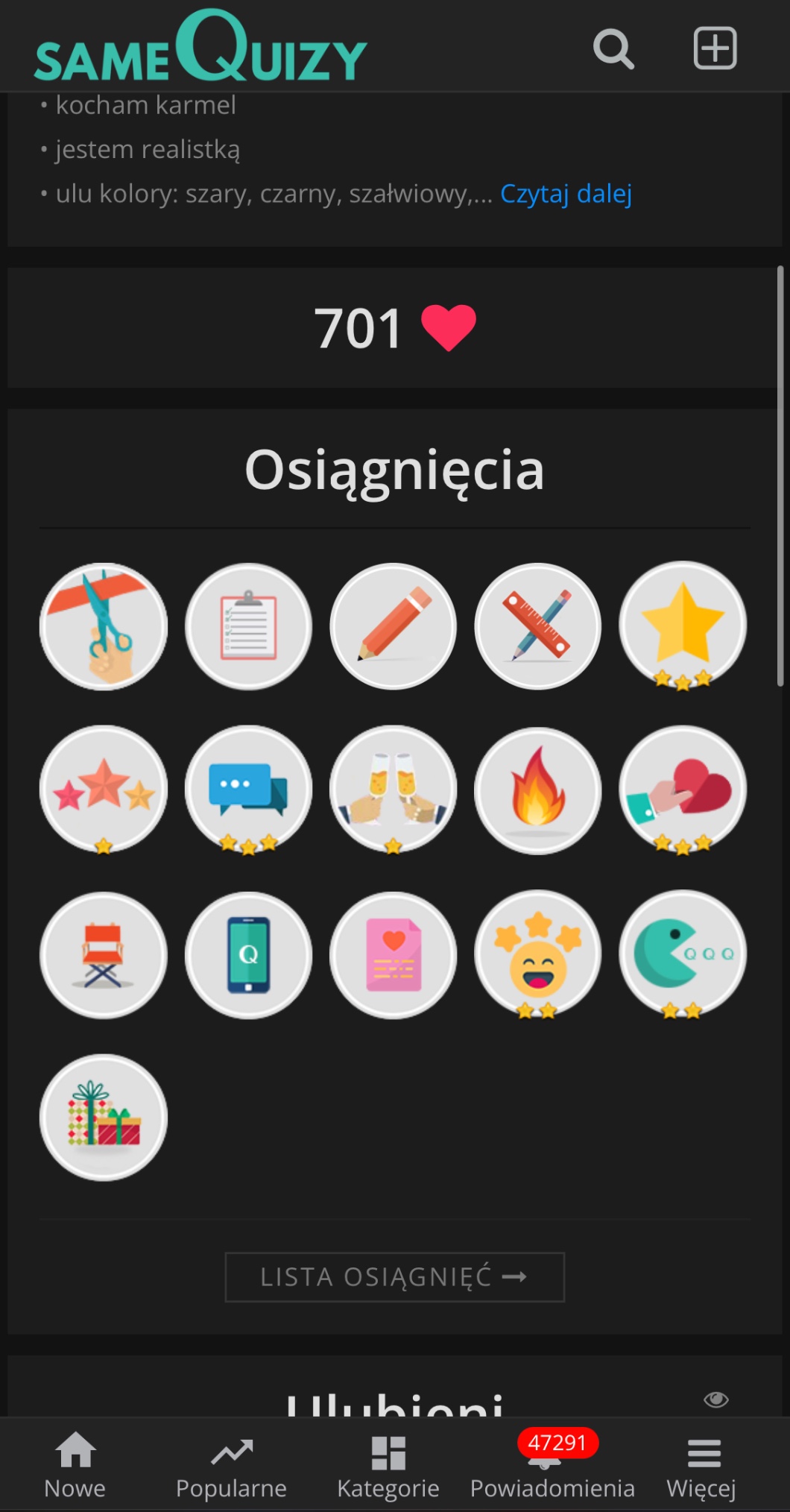Expand description via Czytaj dalej
Viewport: 790px width, 1512px height.
566,194
